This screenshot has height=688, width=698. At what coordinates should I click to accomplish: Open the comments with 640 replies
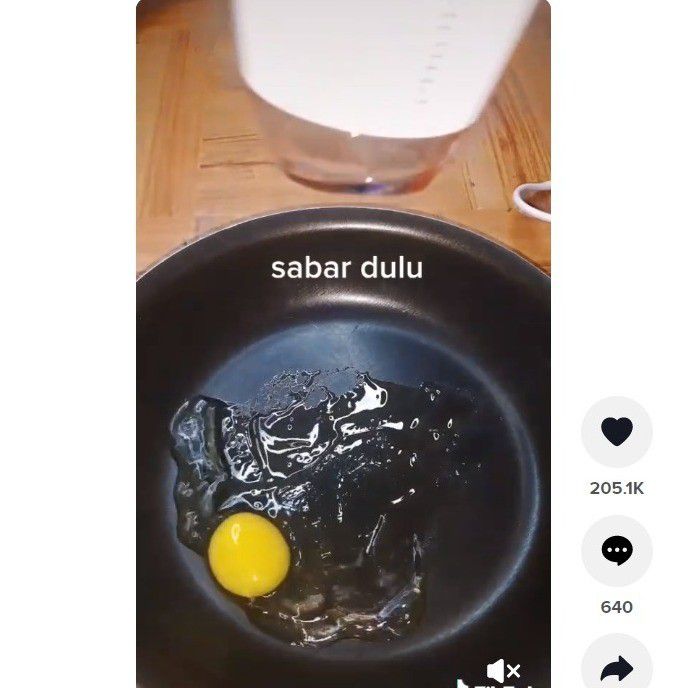[x=617, y=551]
